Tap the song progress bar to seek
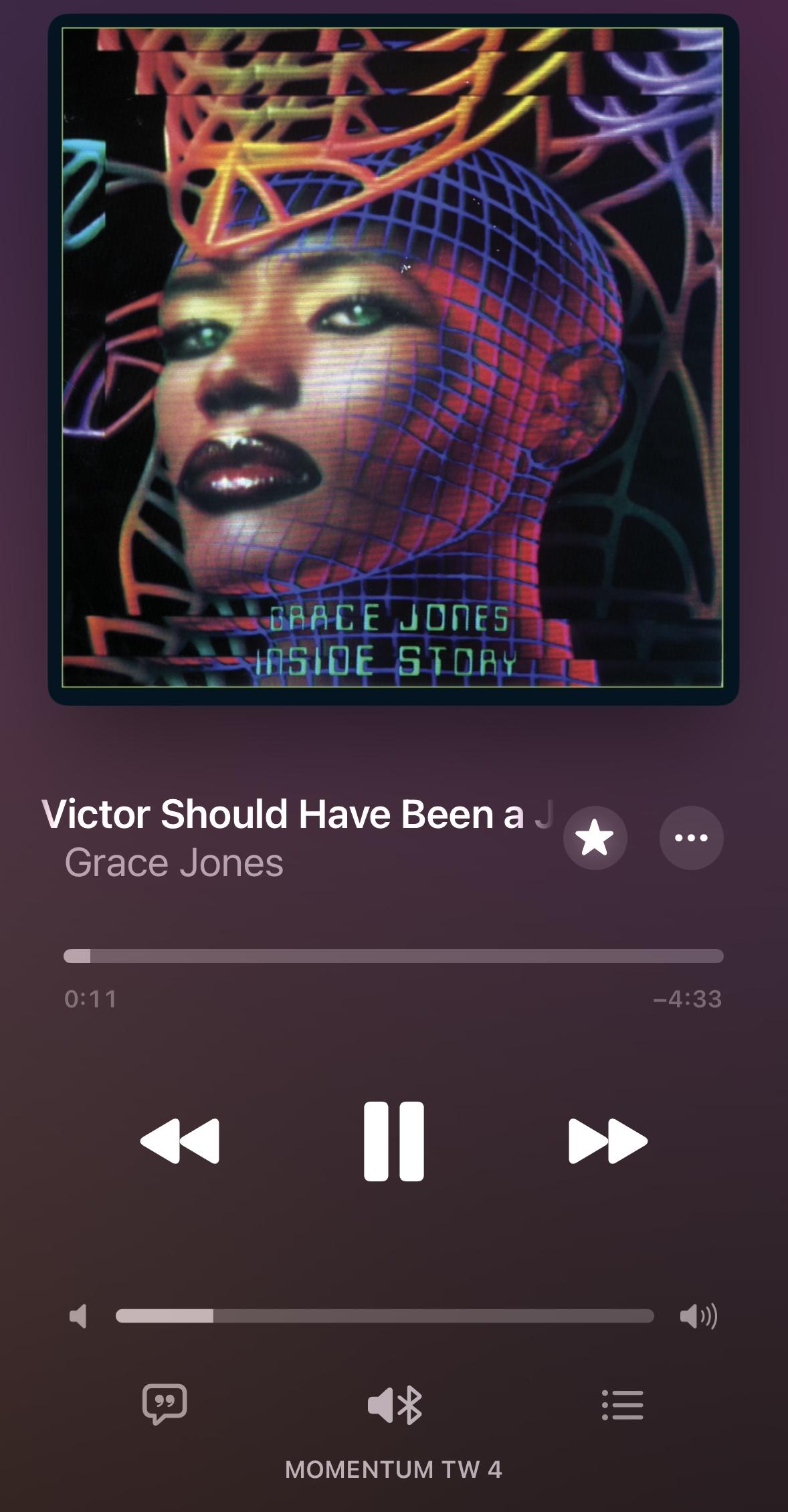 pyautogui.click(x=393, y=956)
